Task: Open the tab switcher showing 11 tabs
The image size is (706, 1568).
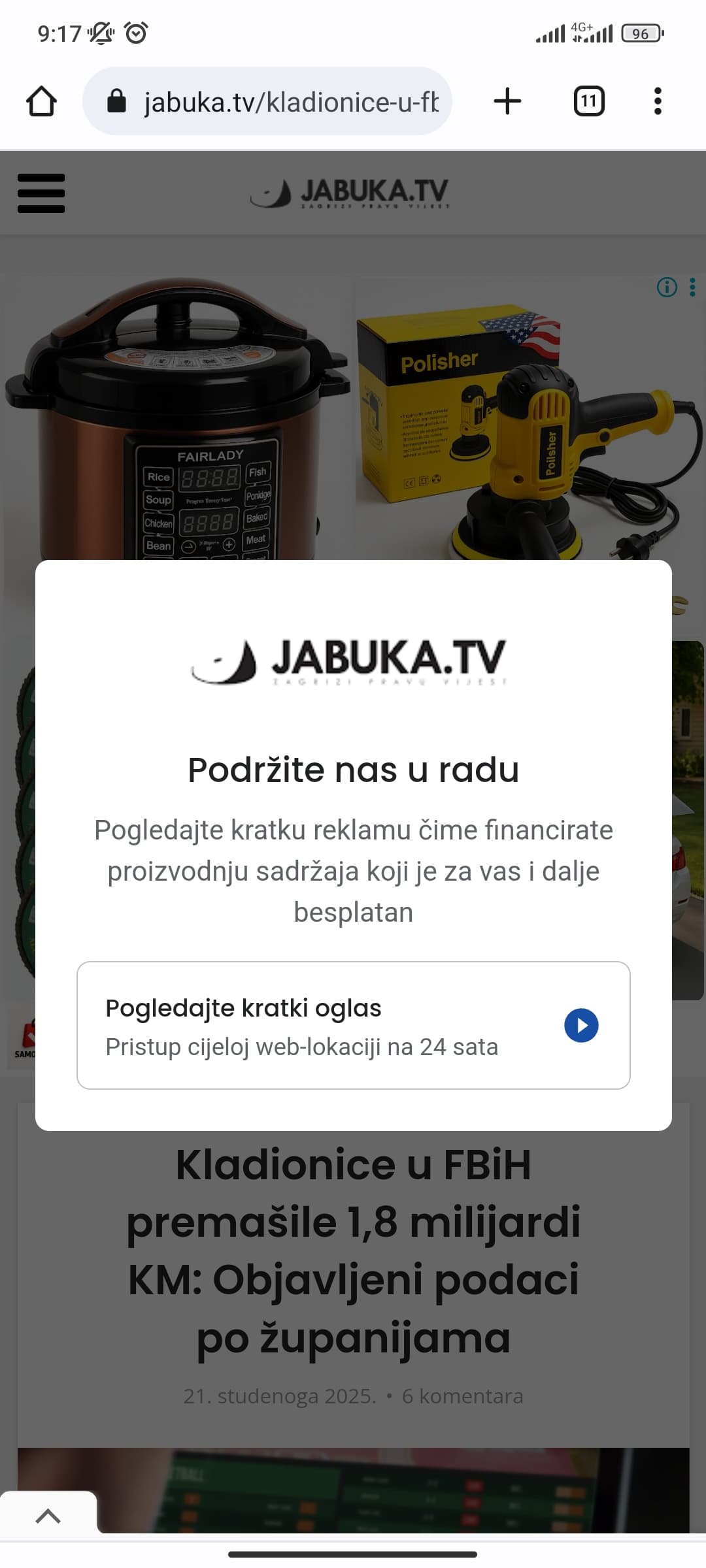Action: pyautogui.click(x=588, y=101)
